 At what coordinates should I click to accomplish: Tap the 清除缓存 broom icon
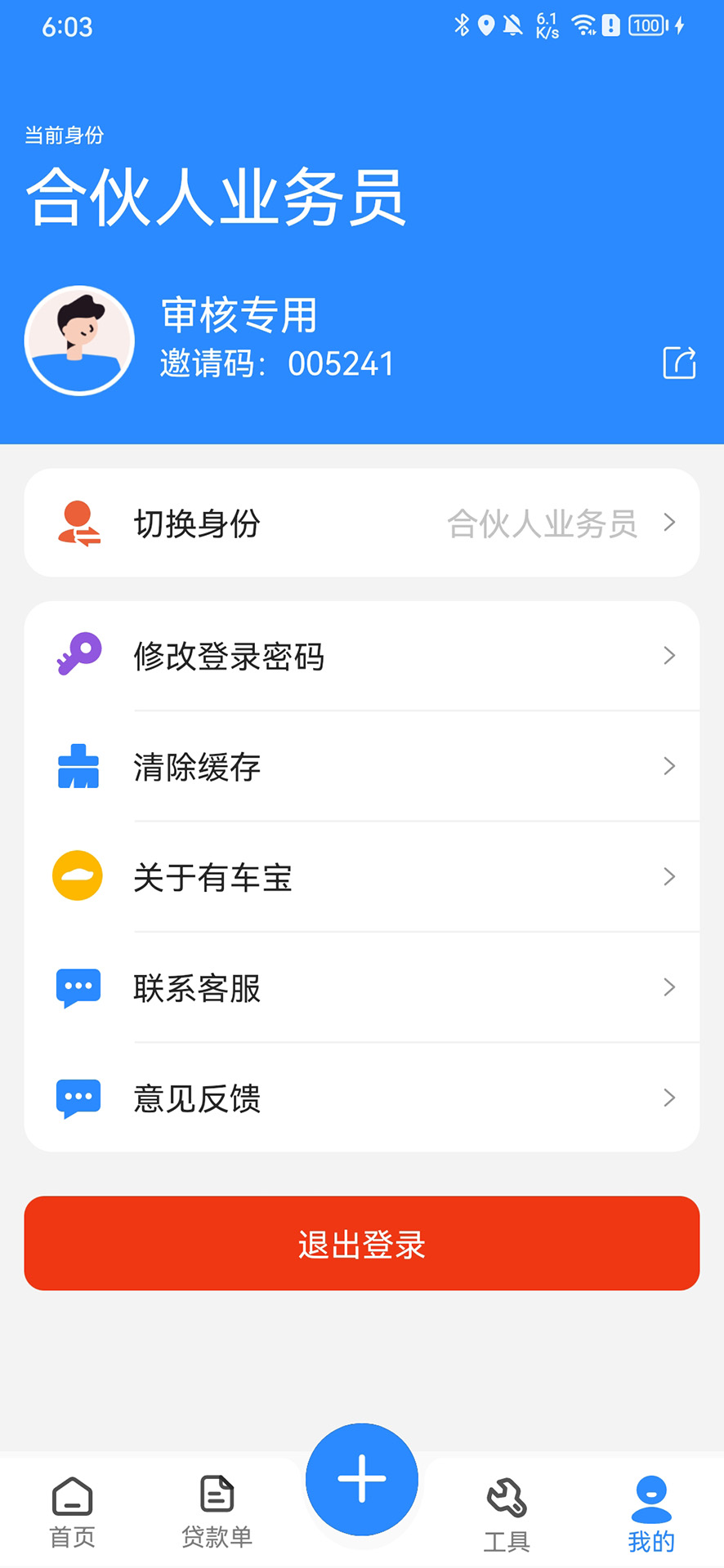pos(78,766)
